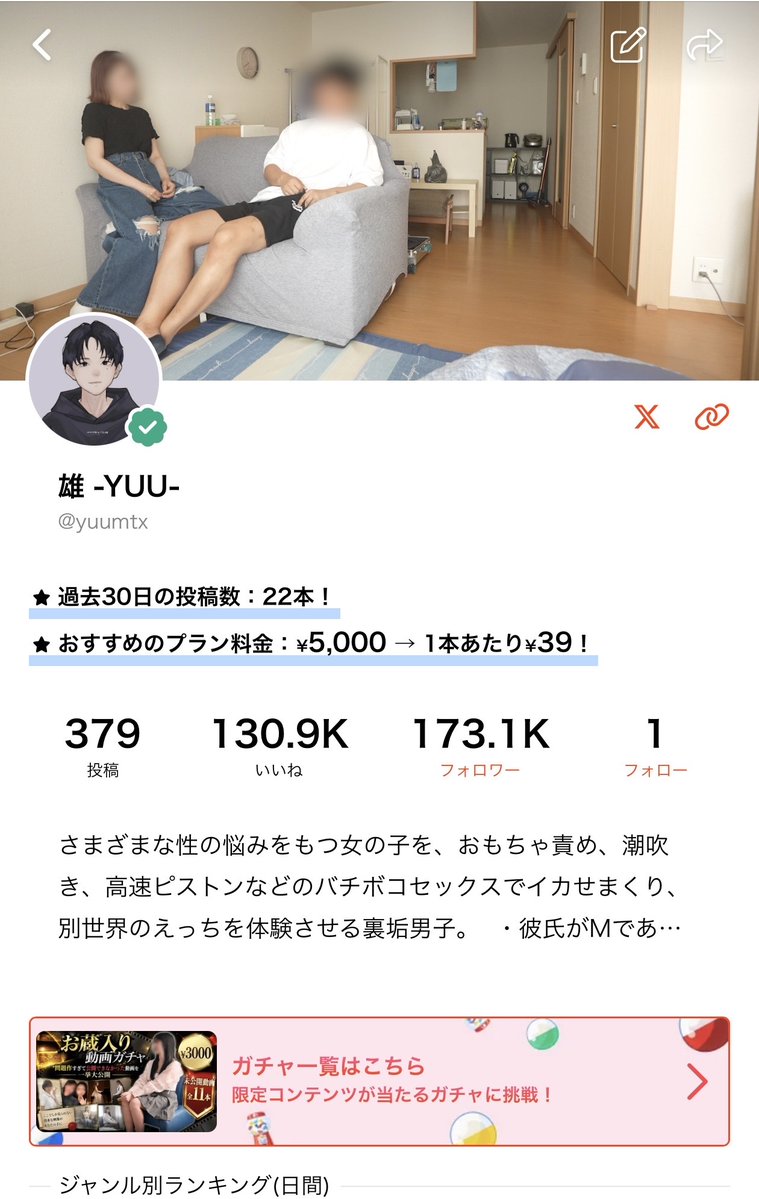Viewport: 759px width, 1199px height.
Task: Open the フォロー following list
Action: (x=655, y=746)
